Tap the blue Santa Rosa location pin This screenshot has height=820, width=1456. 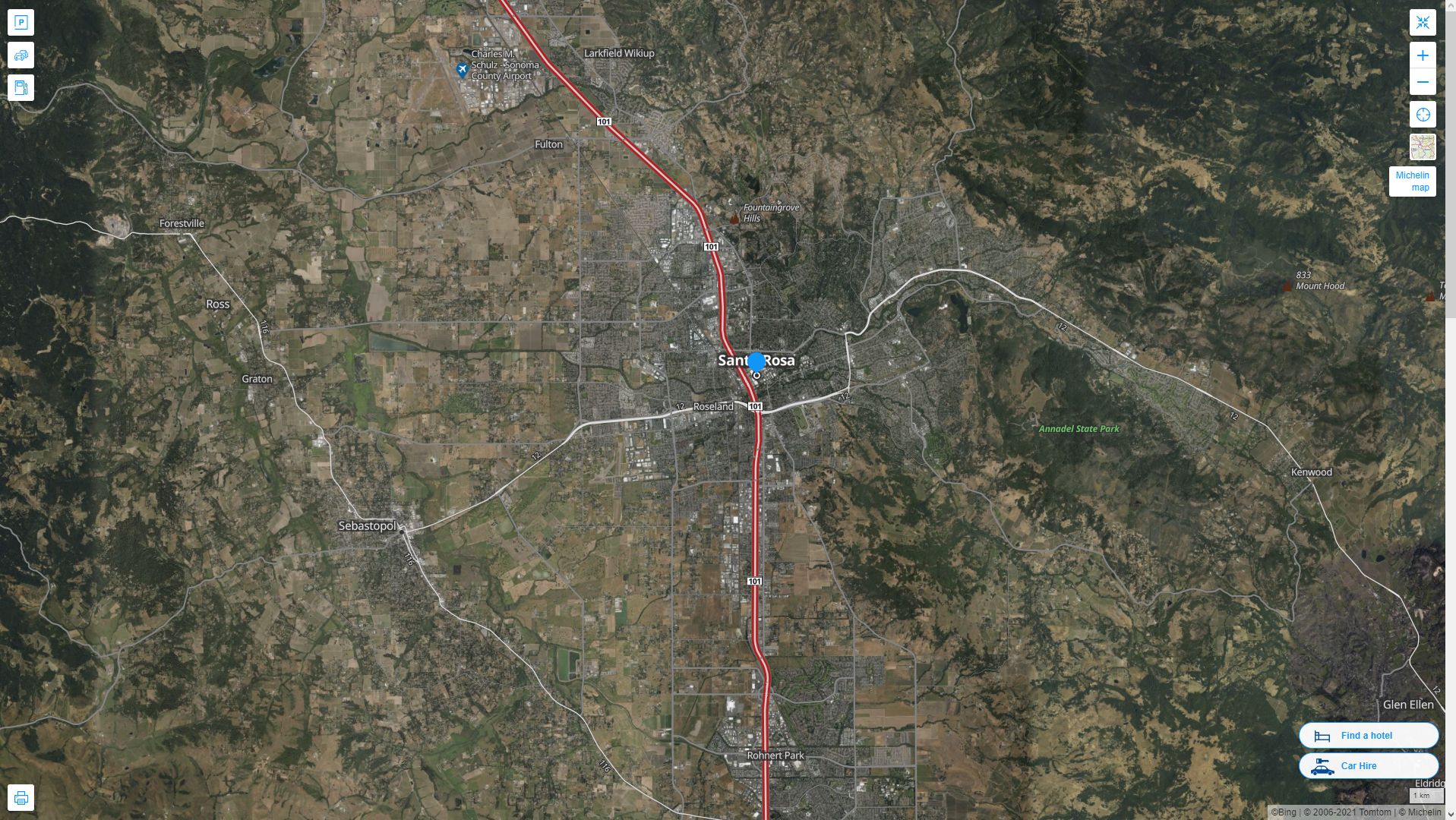[x=756, y=362]
